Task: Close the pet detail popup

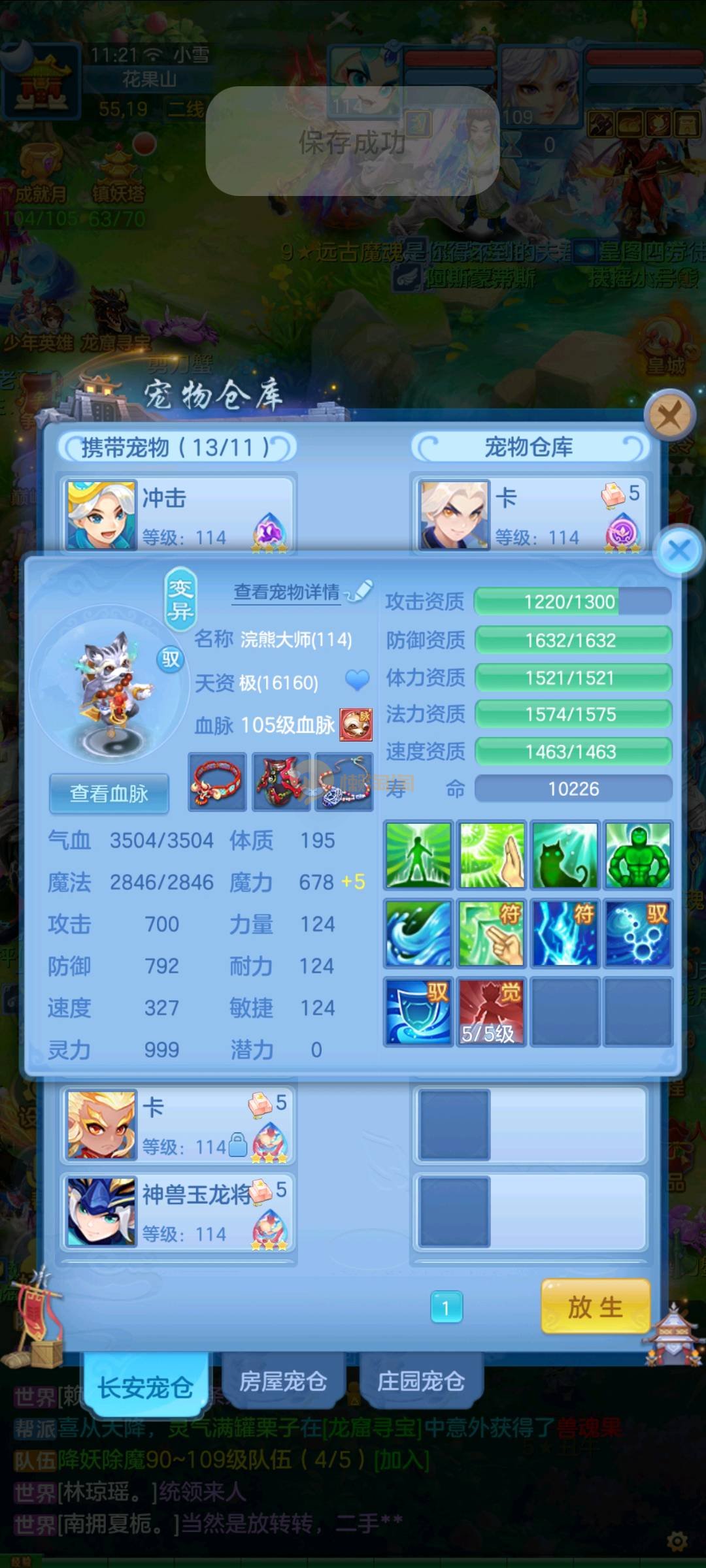Action: pos(680,550)
